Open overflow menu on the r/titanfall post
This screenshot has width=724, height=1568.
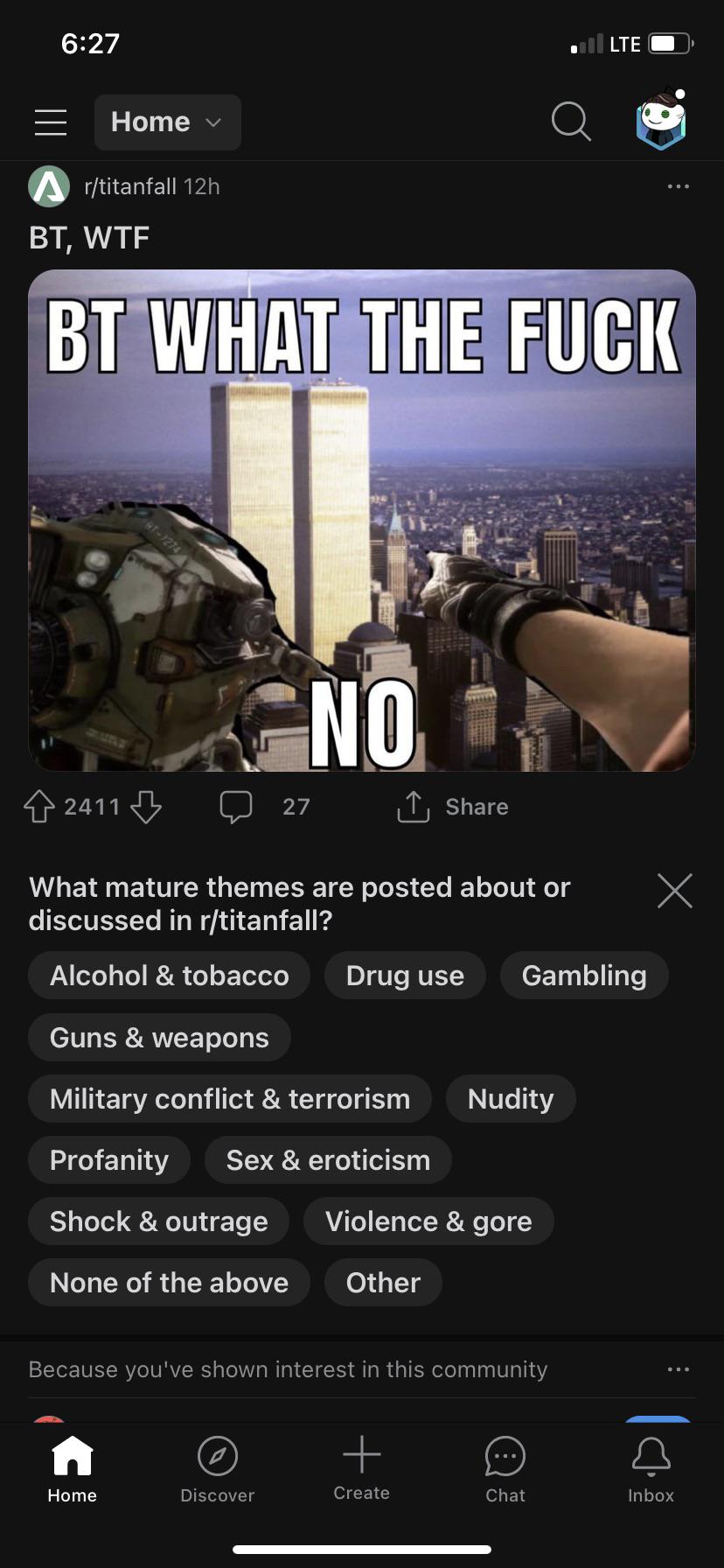pyautogui.click(x=678, y=186)
